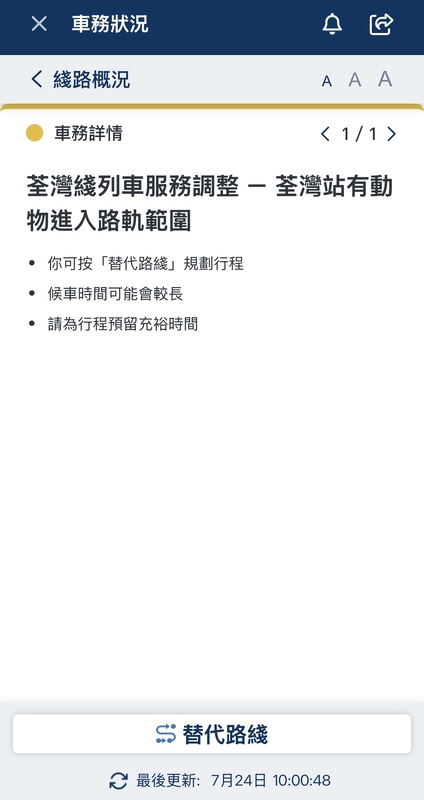Image resolution: width=424 pixels, height=800 pixels.
Task: Select the smallest text size A
Action: [x=327, y=81]
